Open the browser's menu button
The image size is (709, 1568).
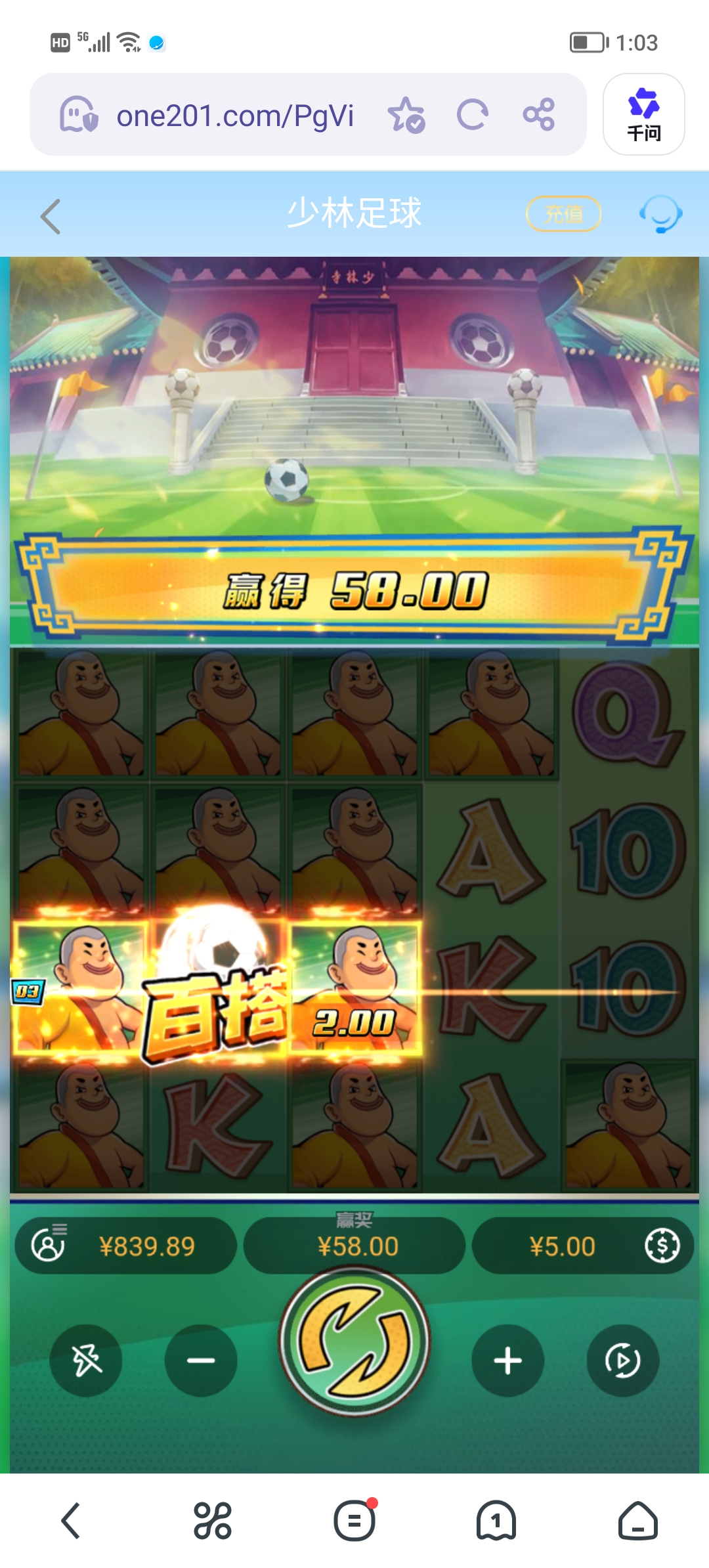click(x=354, y=1521)
